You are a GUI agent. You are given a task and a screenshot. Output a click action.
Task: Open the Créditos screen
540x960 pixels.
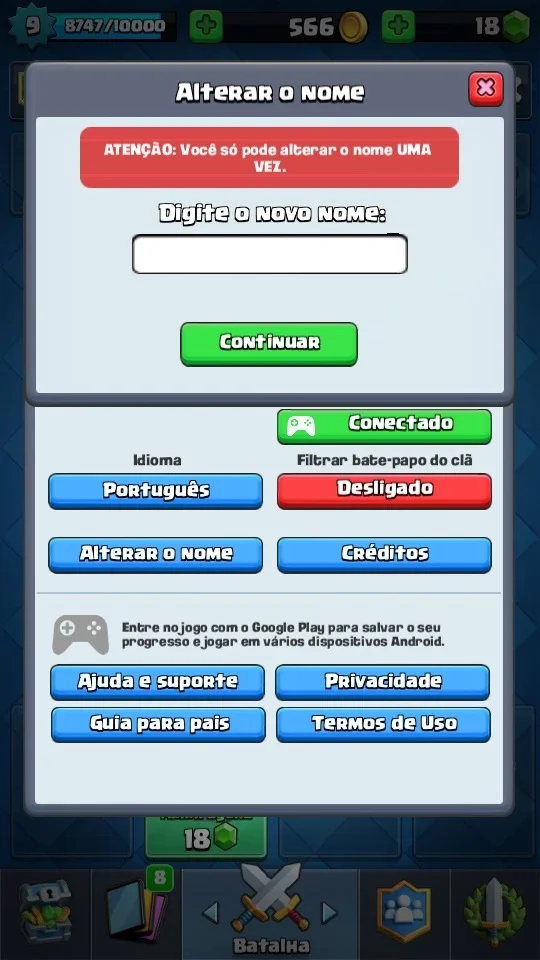click(x=384, y=555)
